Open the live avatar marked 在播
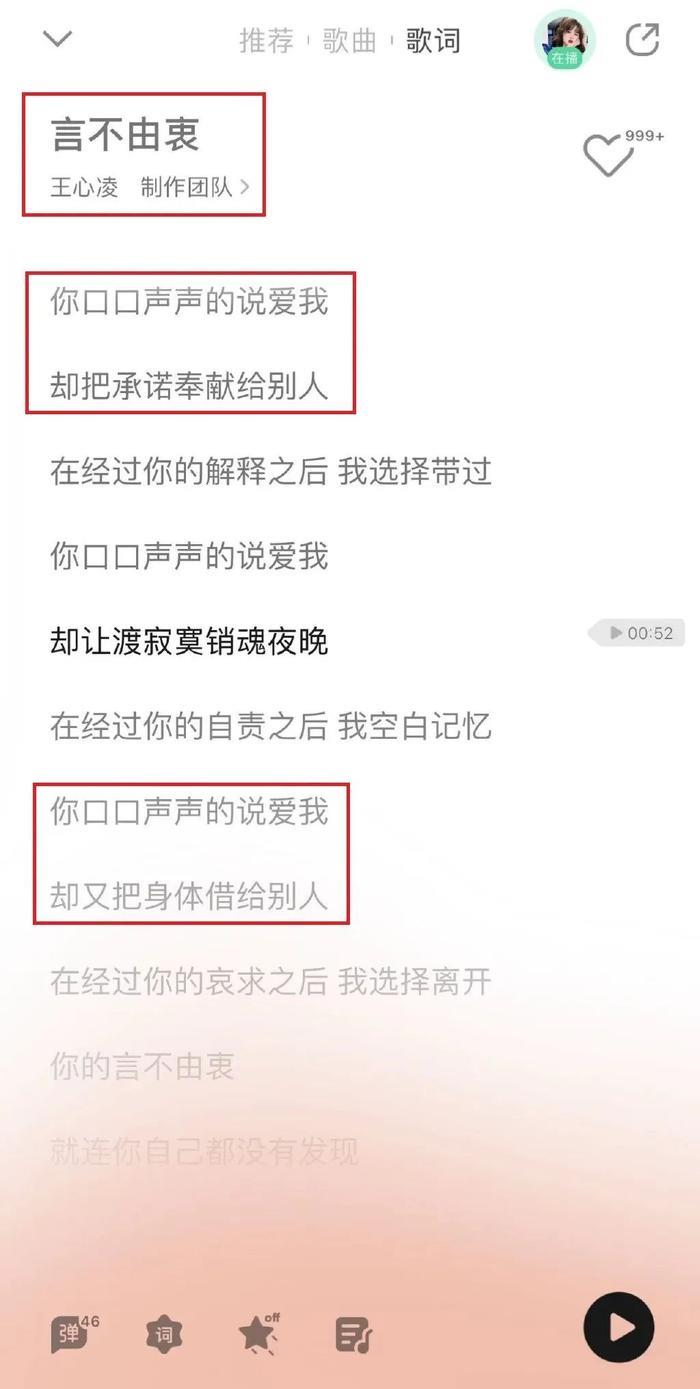 pos(565,40)
